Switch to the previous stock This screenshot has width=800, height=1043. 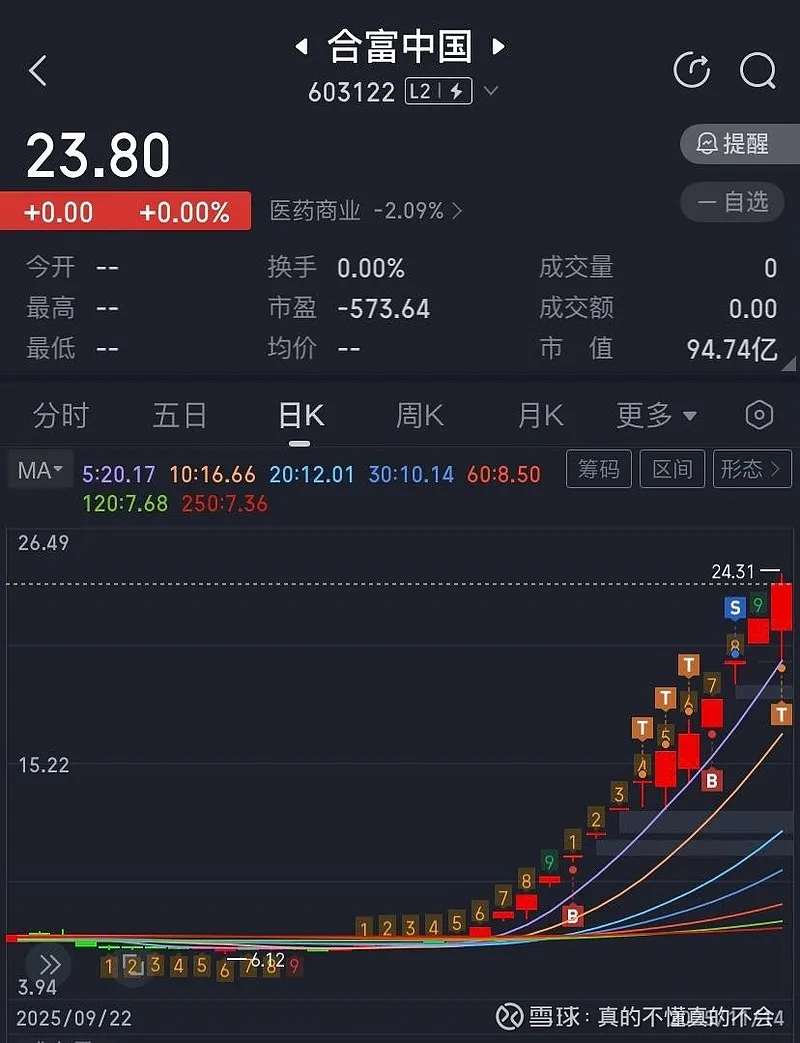pyautogui.click(x=300, y=46)
